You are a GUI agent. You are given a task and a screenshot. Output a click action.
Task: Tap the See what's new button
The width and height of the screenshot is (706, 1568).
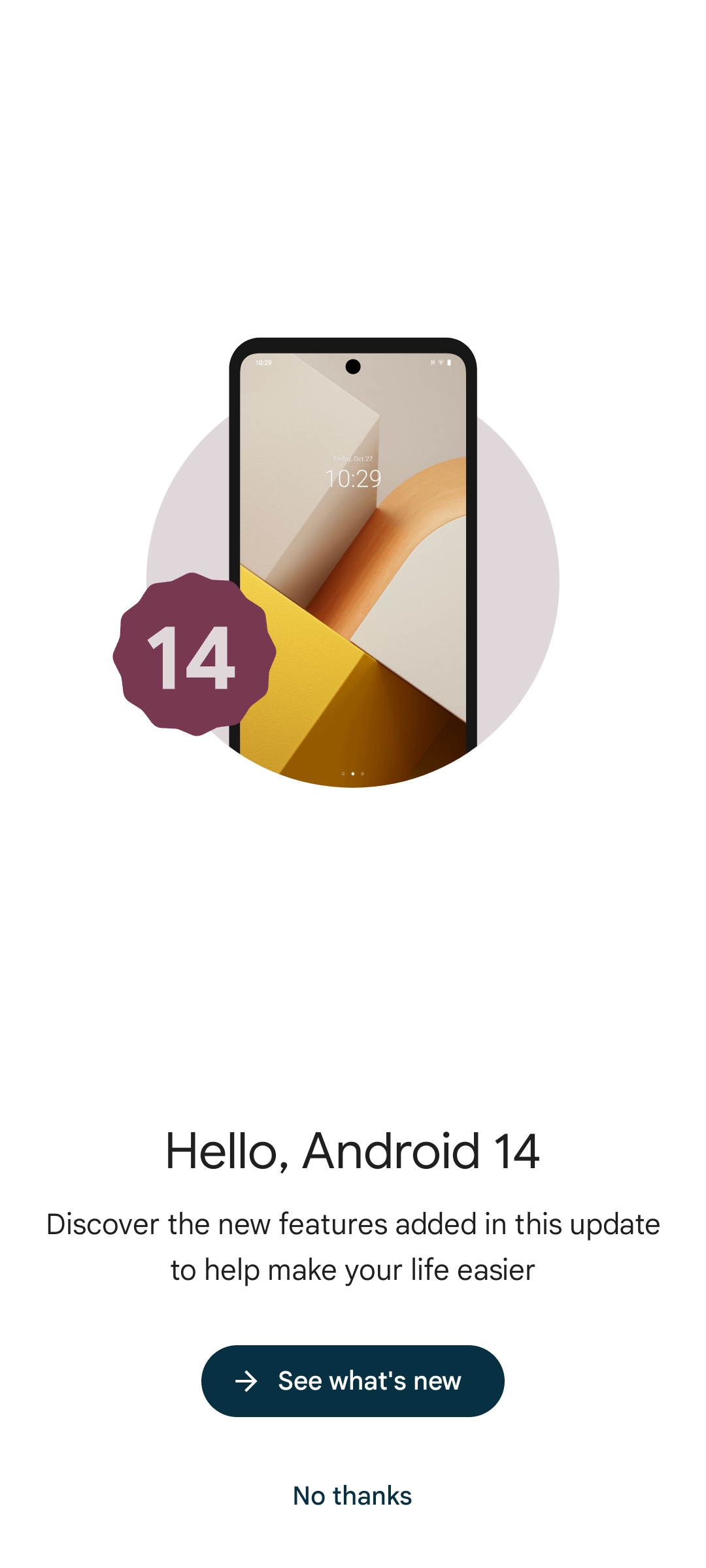click(352, 1380)
